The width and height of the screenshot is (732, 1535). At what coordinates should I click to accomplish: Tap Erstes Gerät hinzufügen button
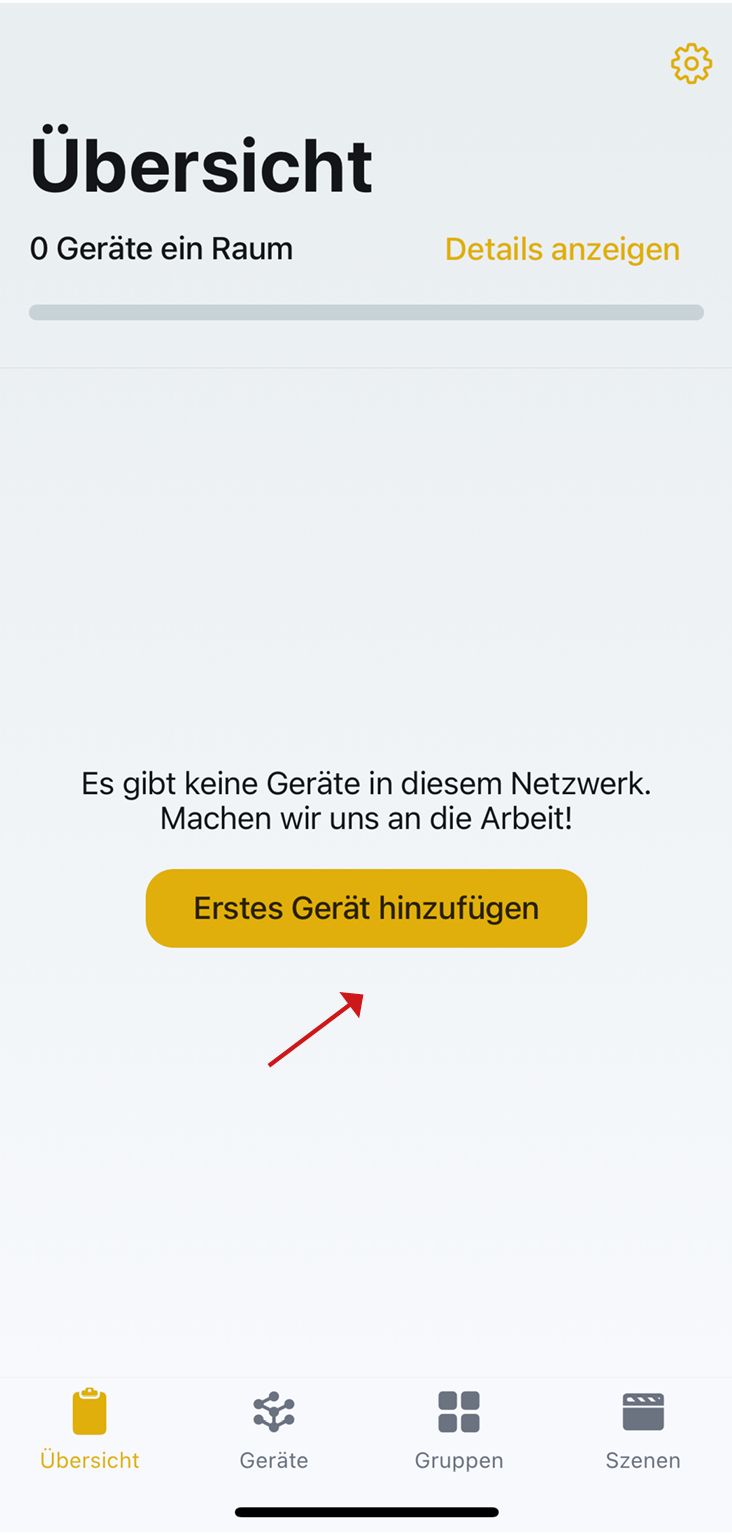pyautogui.click(x=366, y=908)
